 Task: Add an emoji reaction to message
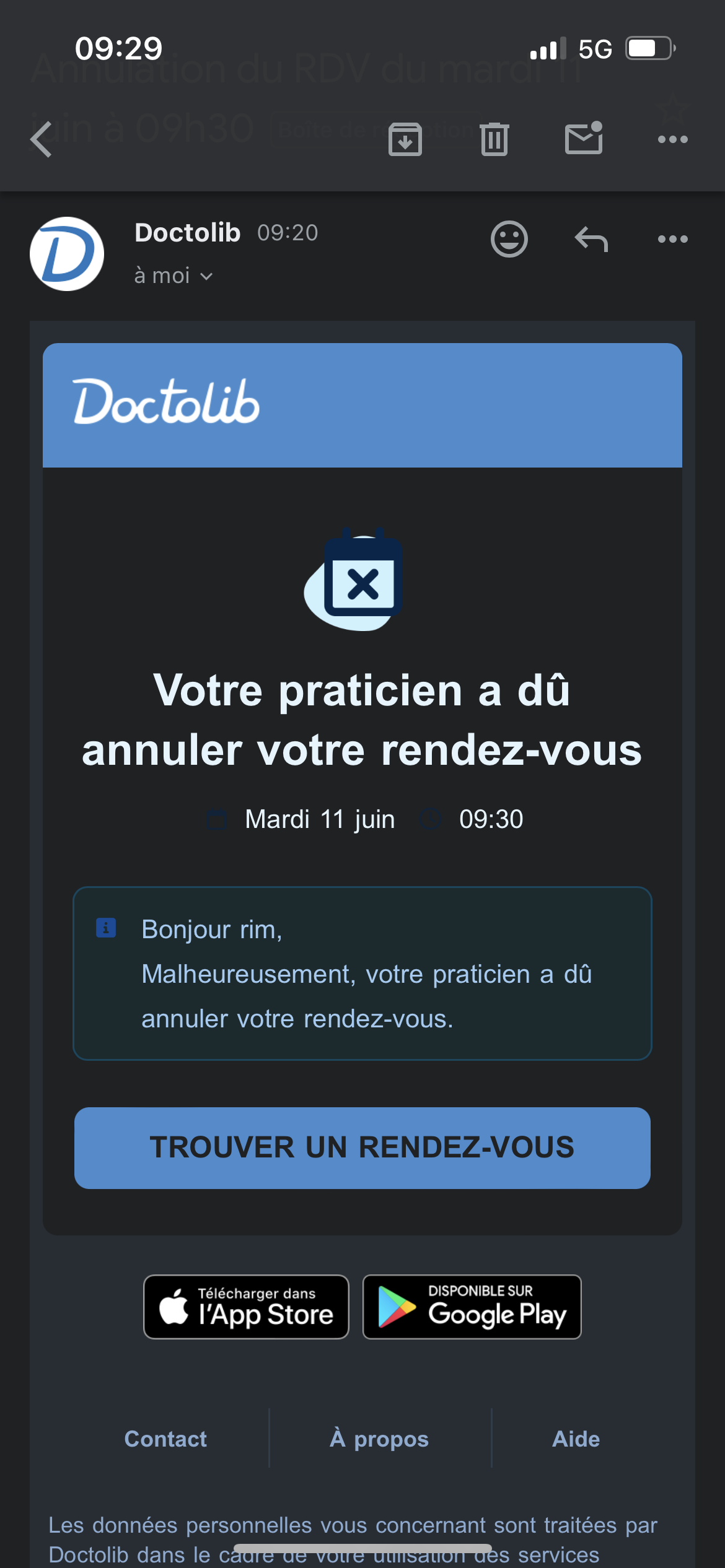coord(509,239)
